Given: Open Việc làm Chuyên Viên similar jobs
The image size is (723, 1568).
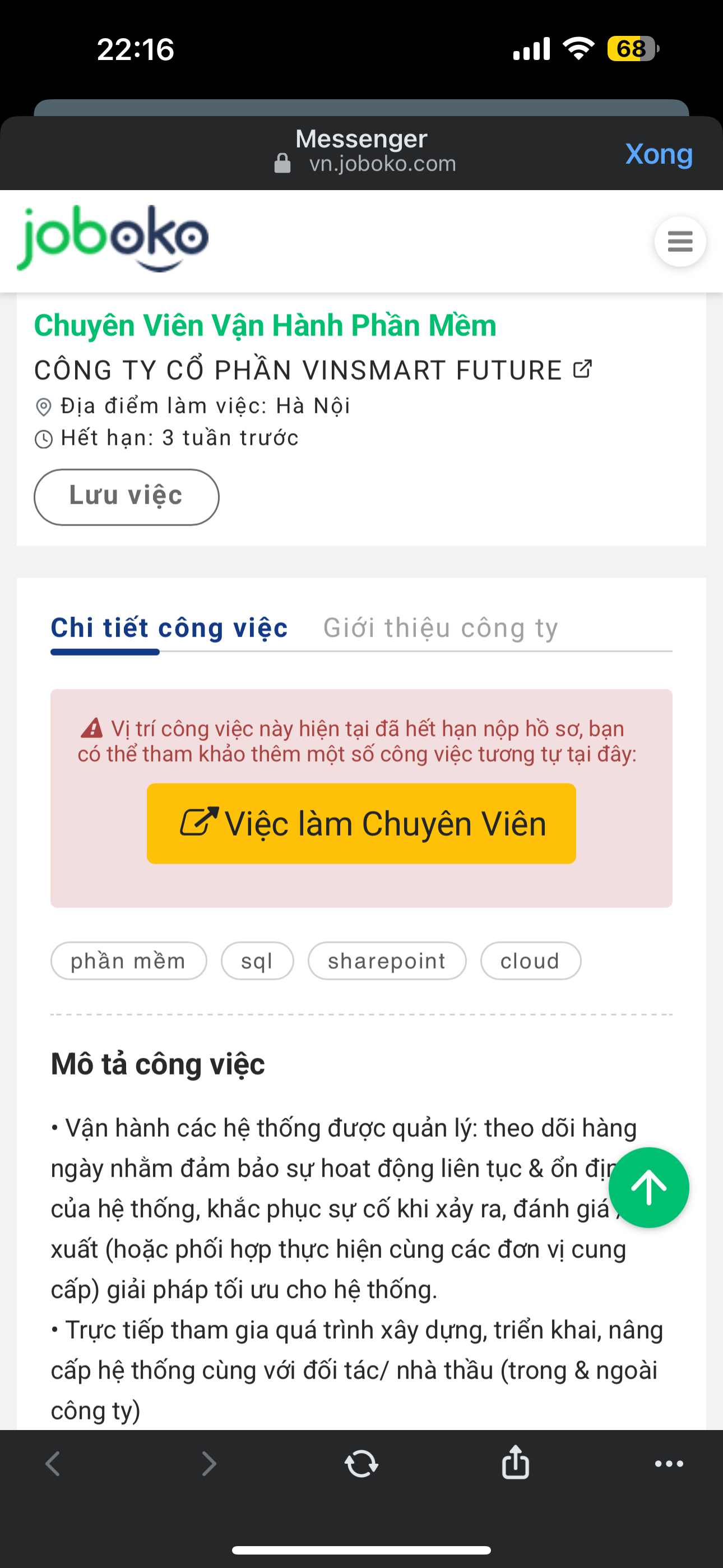Looking at the screenshot, I should click(x=361, y=824).
